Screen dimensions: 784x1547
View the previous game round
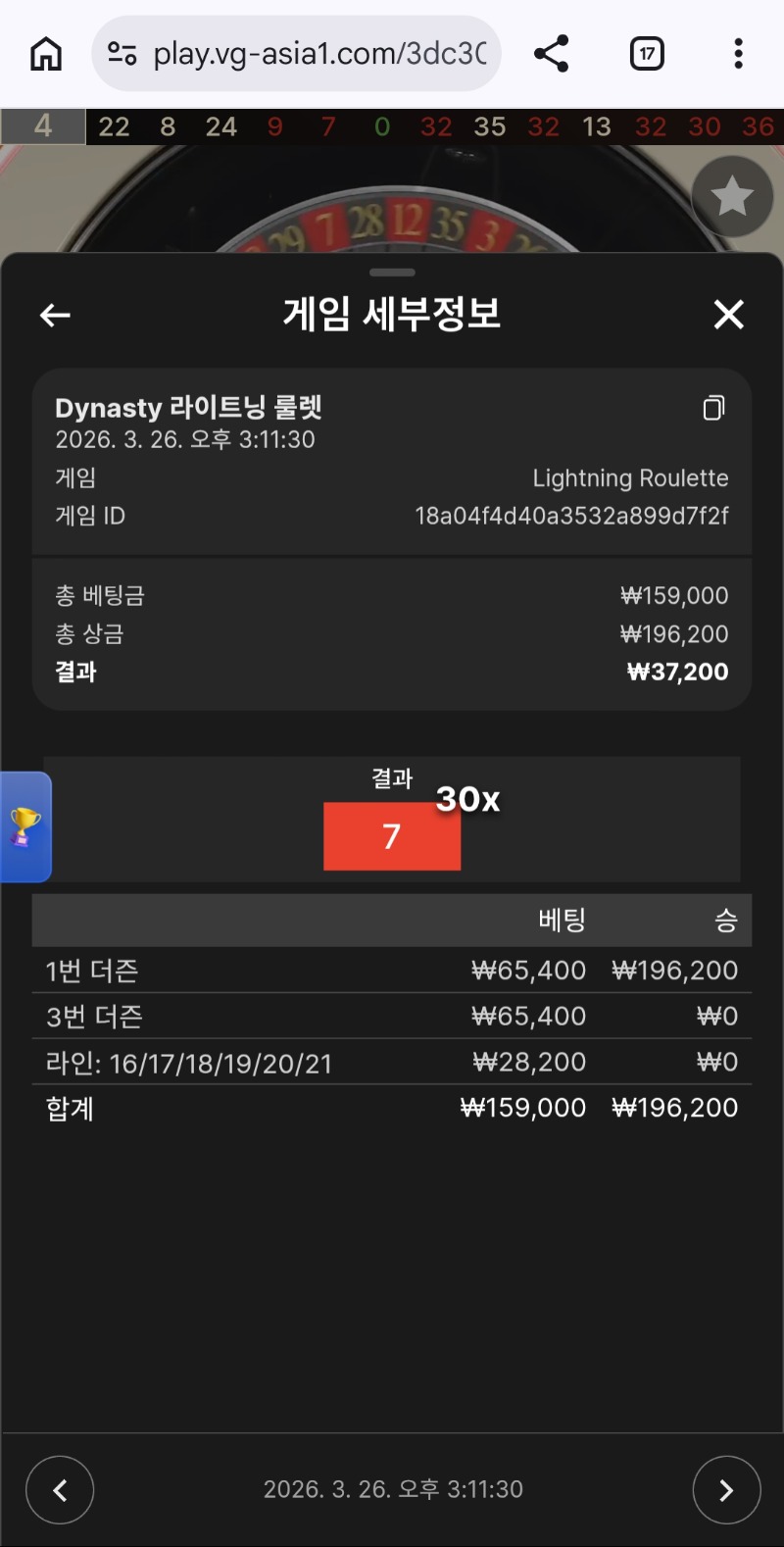(x=60, y=1490)
